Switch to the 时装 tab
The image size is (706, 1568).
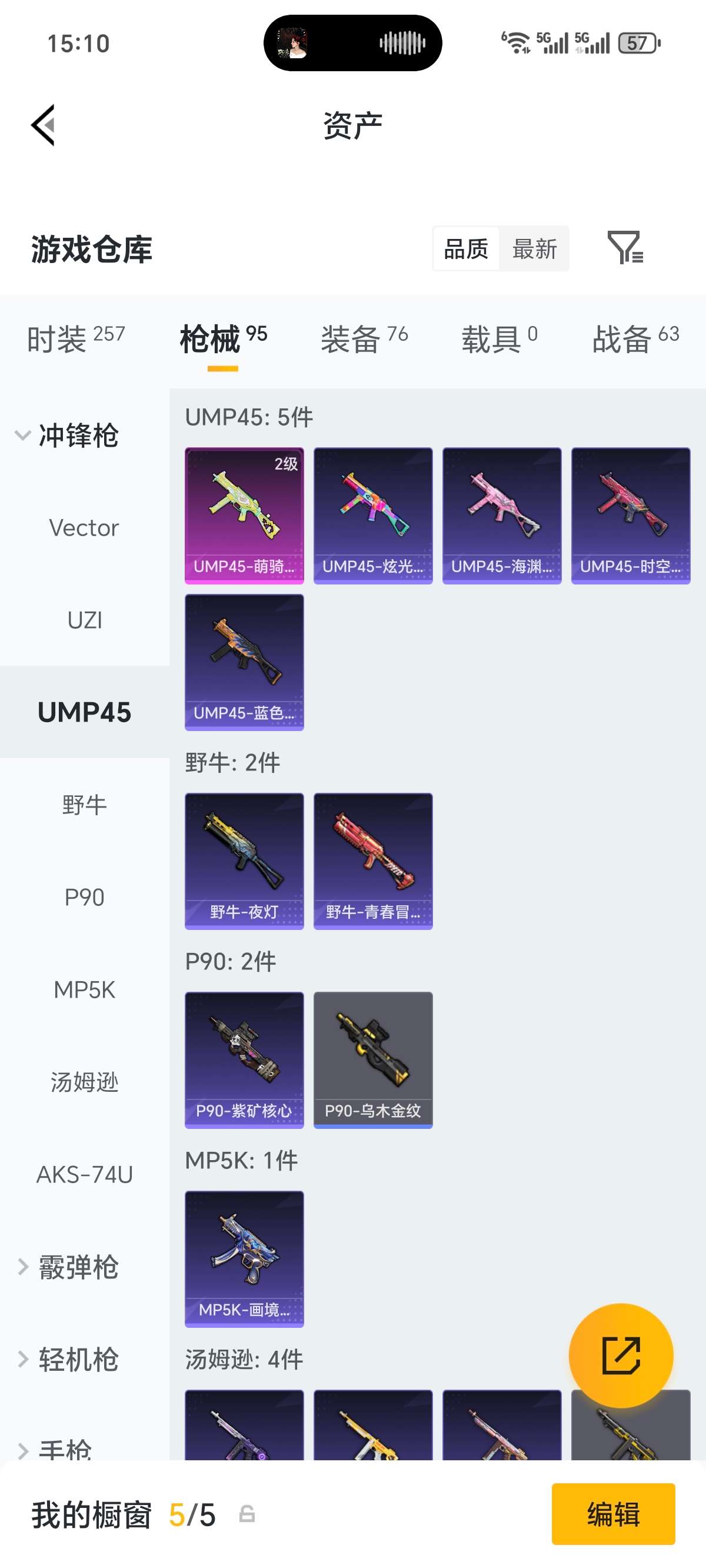click(75, 338)
